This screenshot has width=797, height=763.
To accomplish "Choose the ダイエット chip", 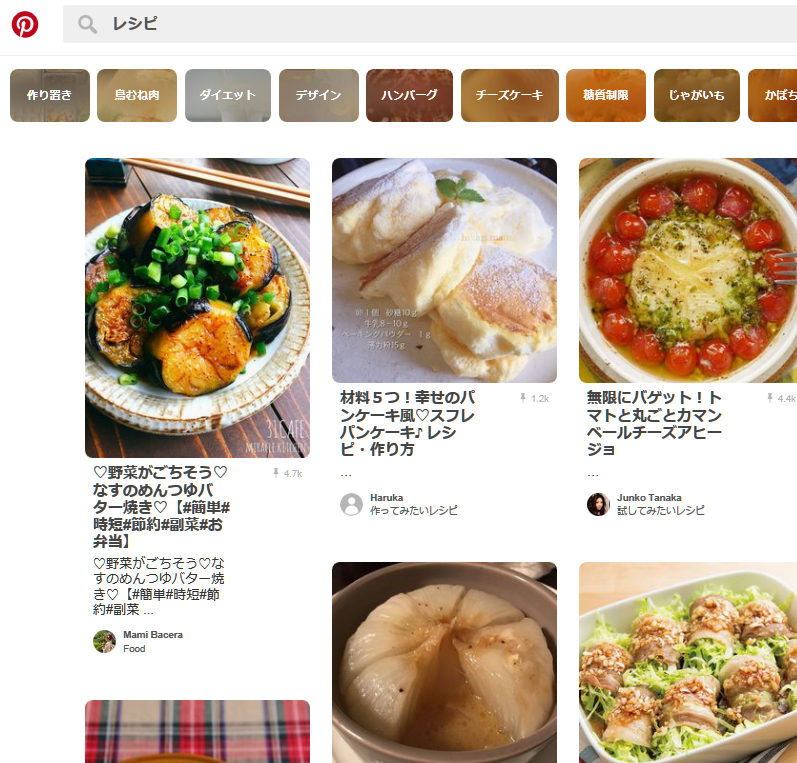I will tap(228, 95).
